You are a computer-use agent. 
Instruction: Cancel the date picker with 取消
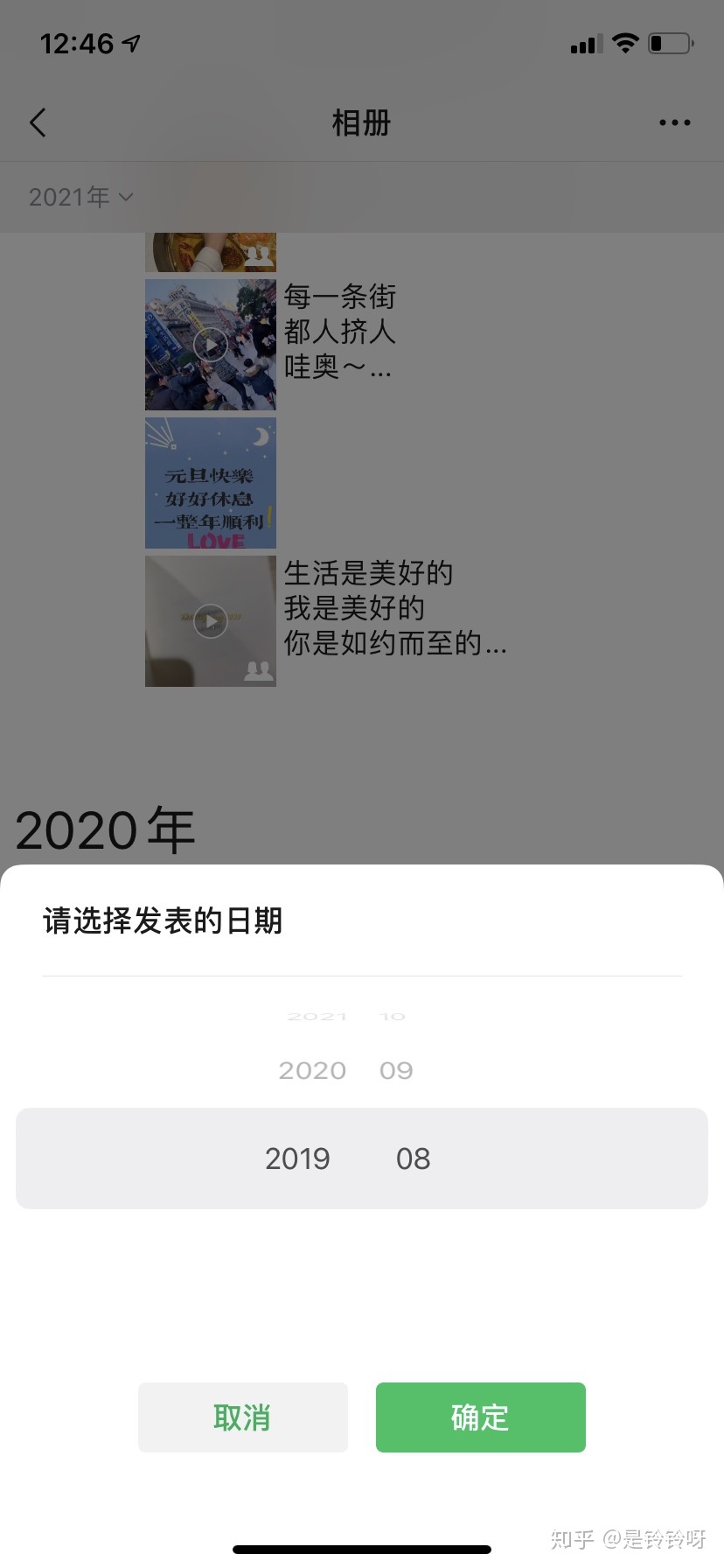242,1417
